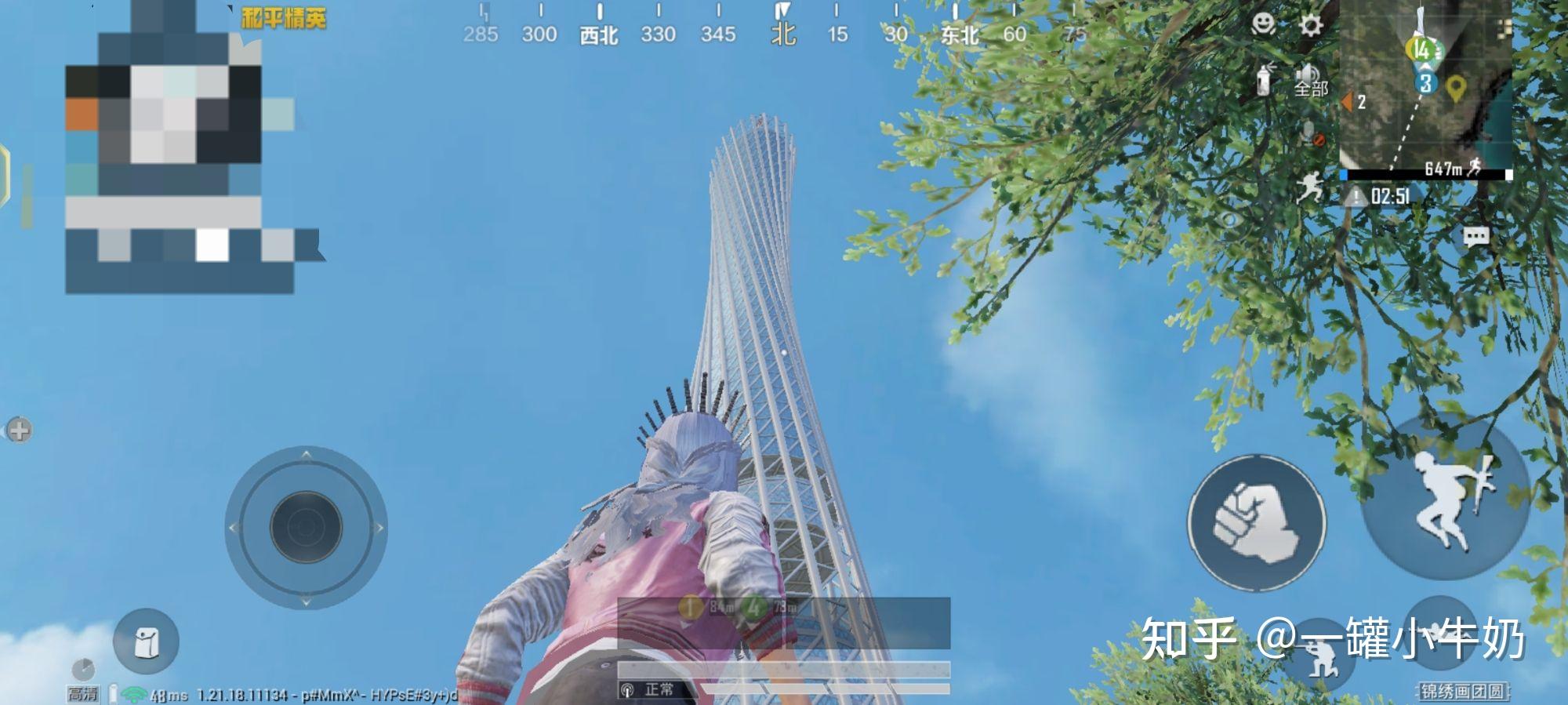Use the spray paint can

coord(1264,80)
